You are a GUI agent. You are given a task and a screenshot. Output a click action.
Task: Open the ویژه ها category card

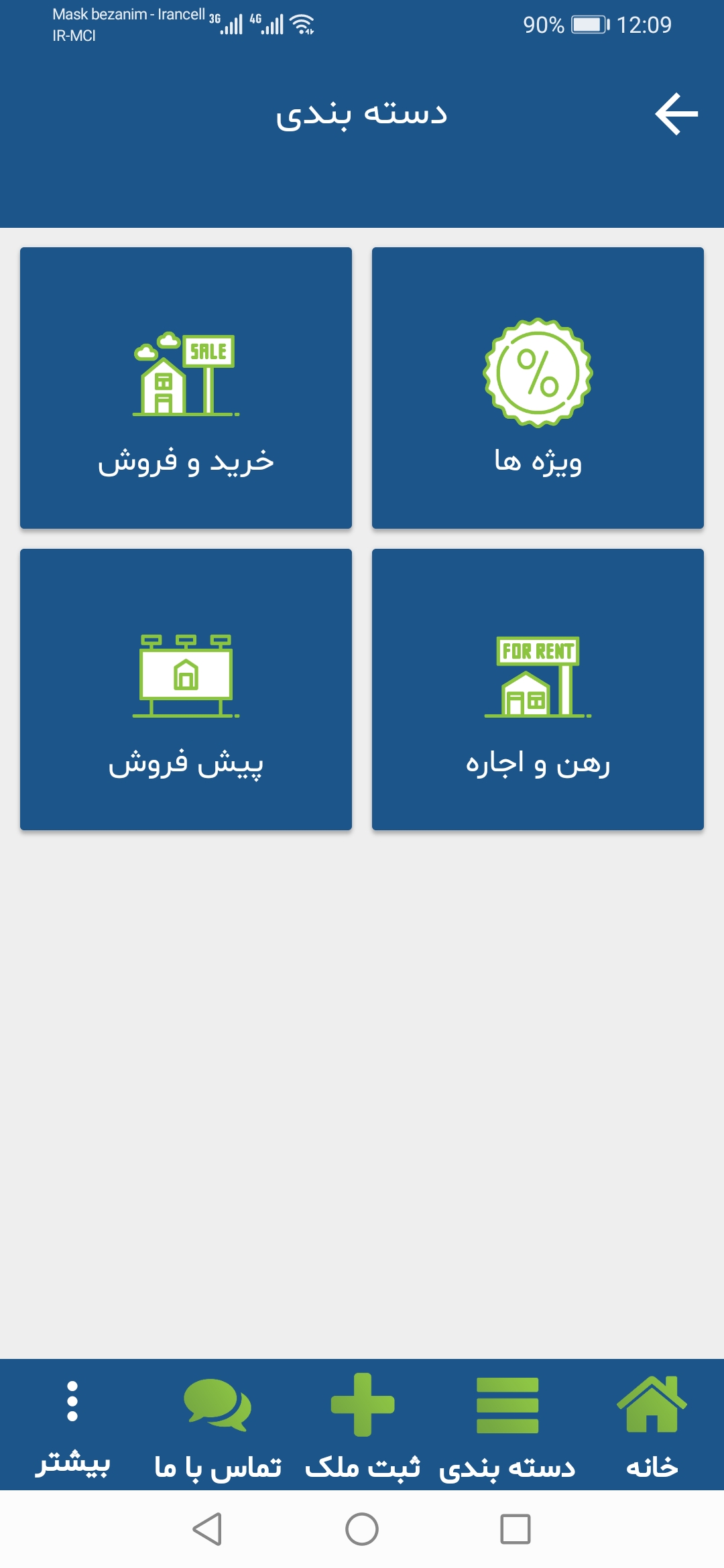click(x=537, y=389)
